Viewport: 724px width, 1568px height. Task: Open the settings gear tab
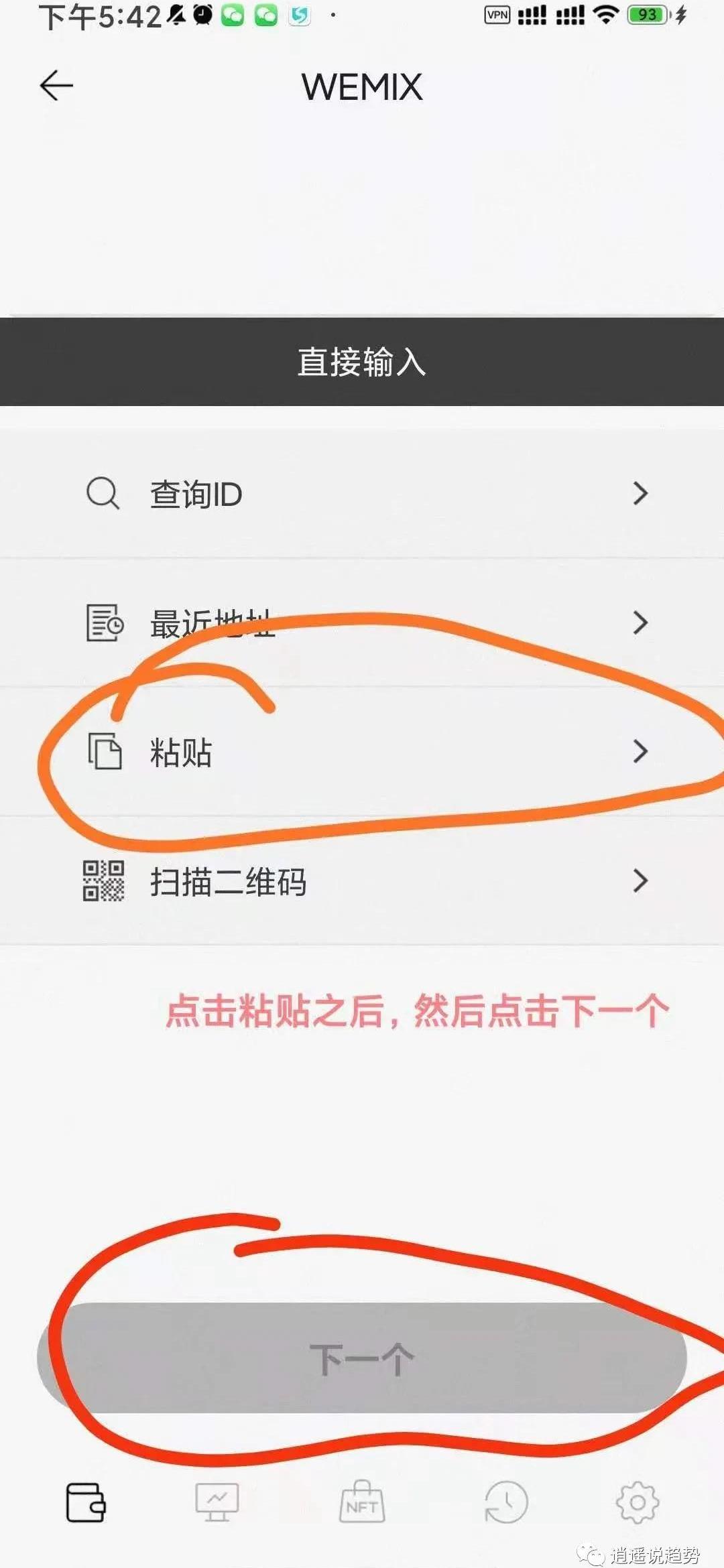pyautogui.click(x=637, y=1502)
